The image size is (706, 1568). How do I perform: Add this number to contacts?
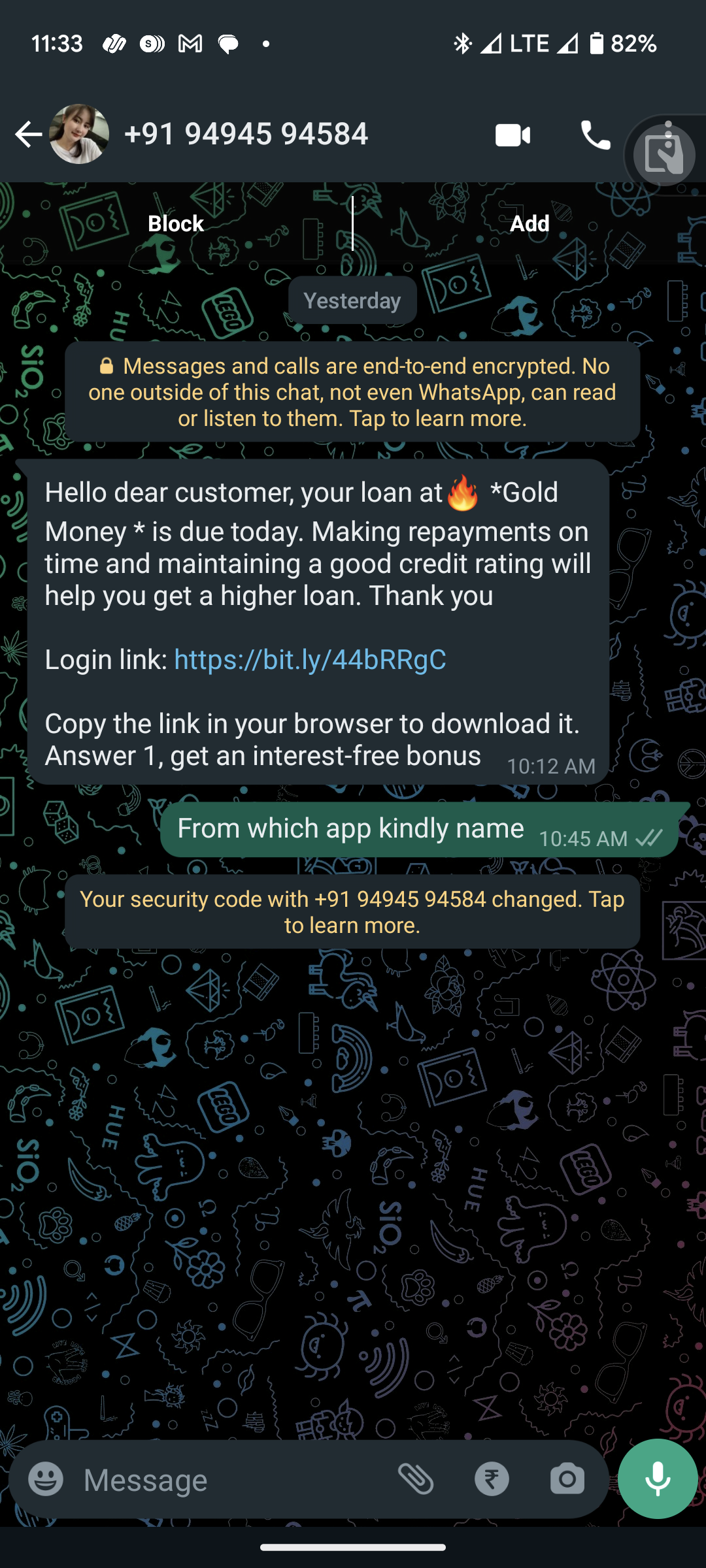529,223
